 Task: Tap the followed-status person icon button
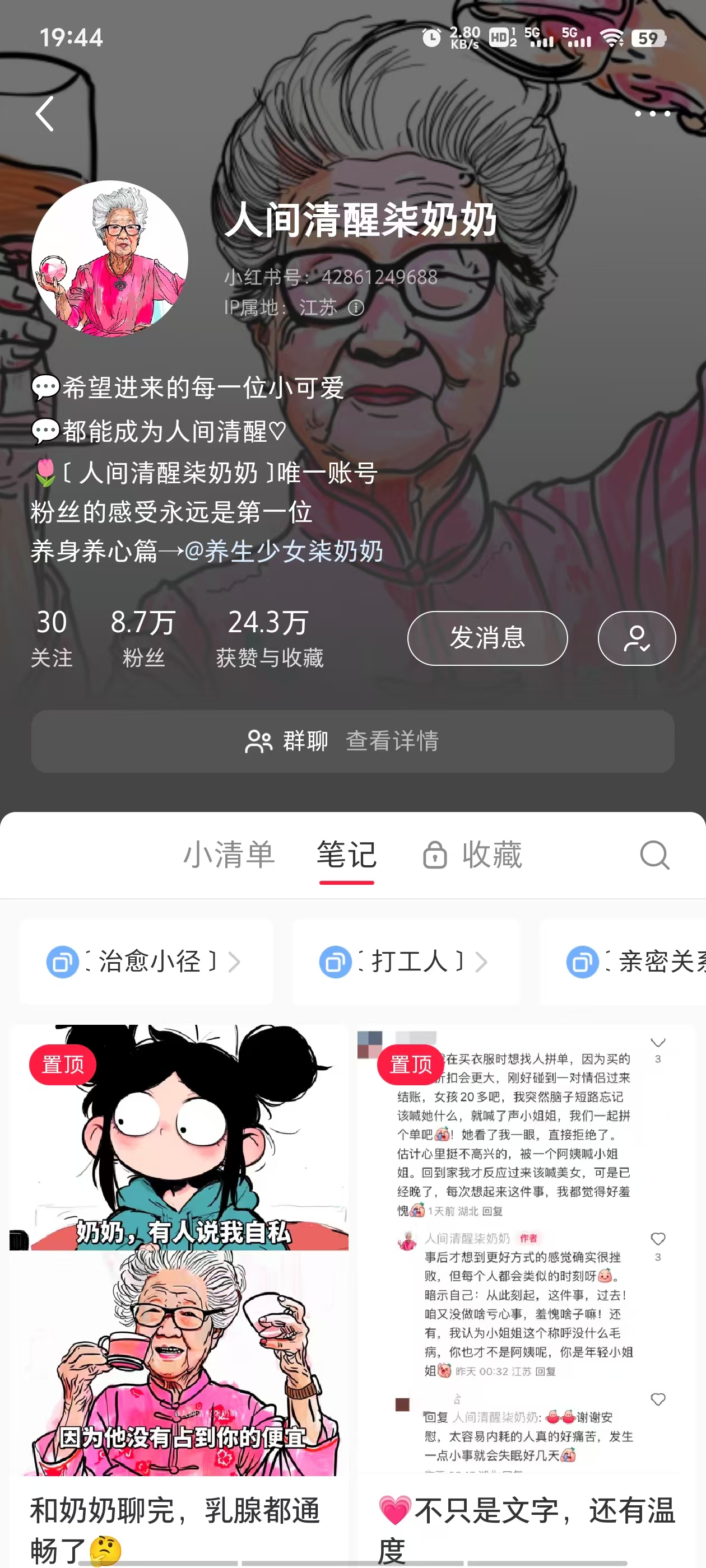tap(637, 638)
